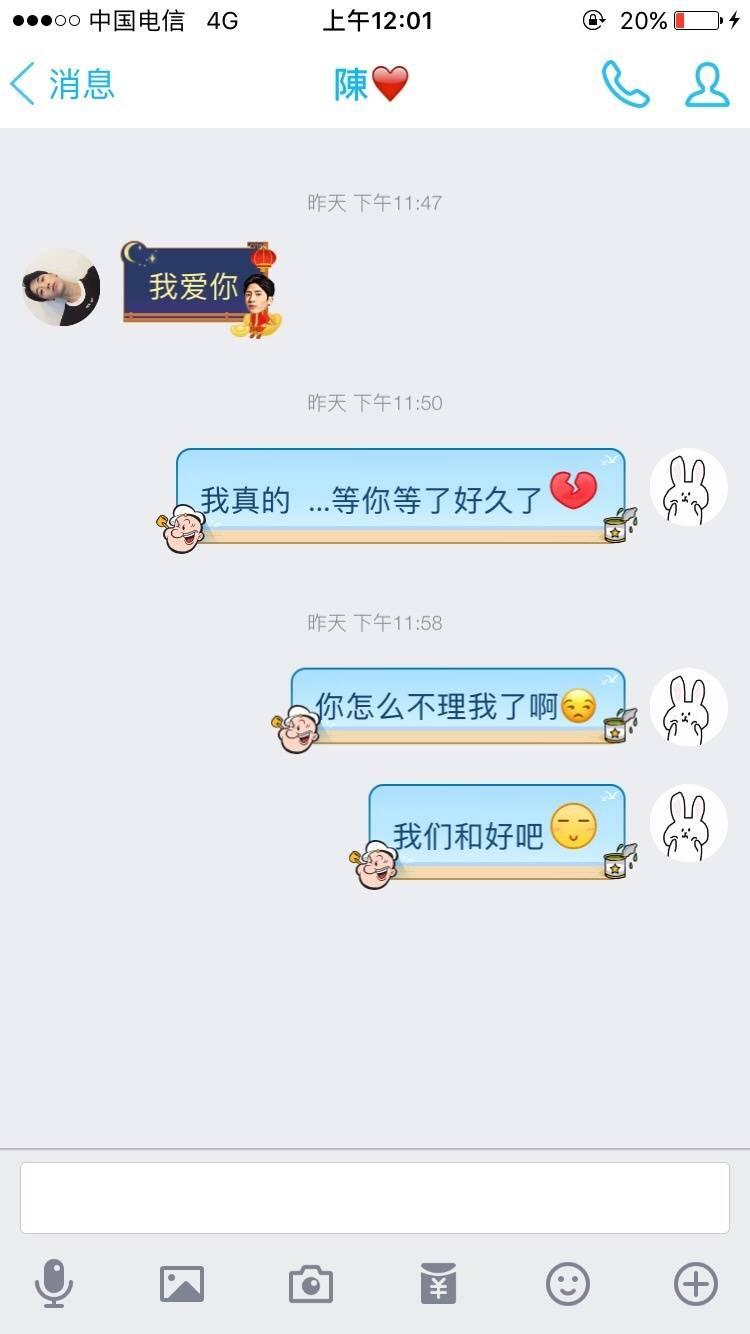Send a red packet
Image resolution: width=750 pixels, height=1334 pixels.
(438, 1283)
